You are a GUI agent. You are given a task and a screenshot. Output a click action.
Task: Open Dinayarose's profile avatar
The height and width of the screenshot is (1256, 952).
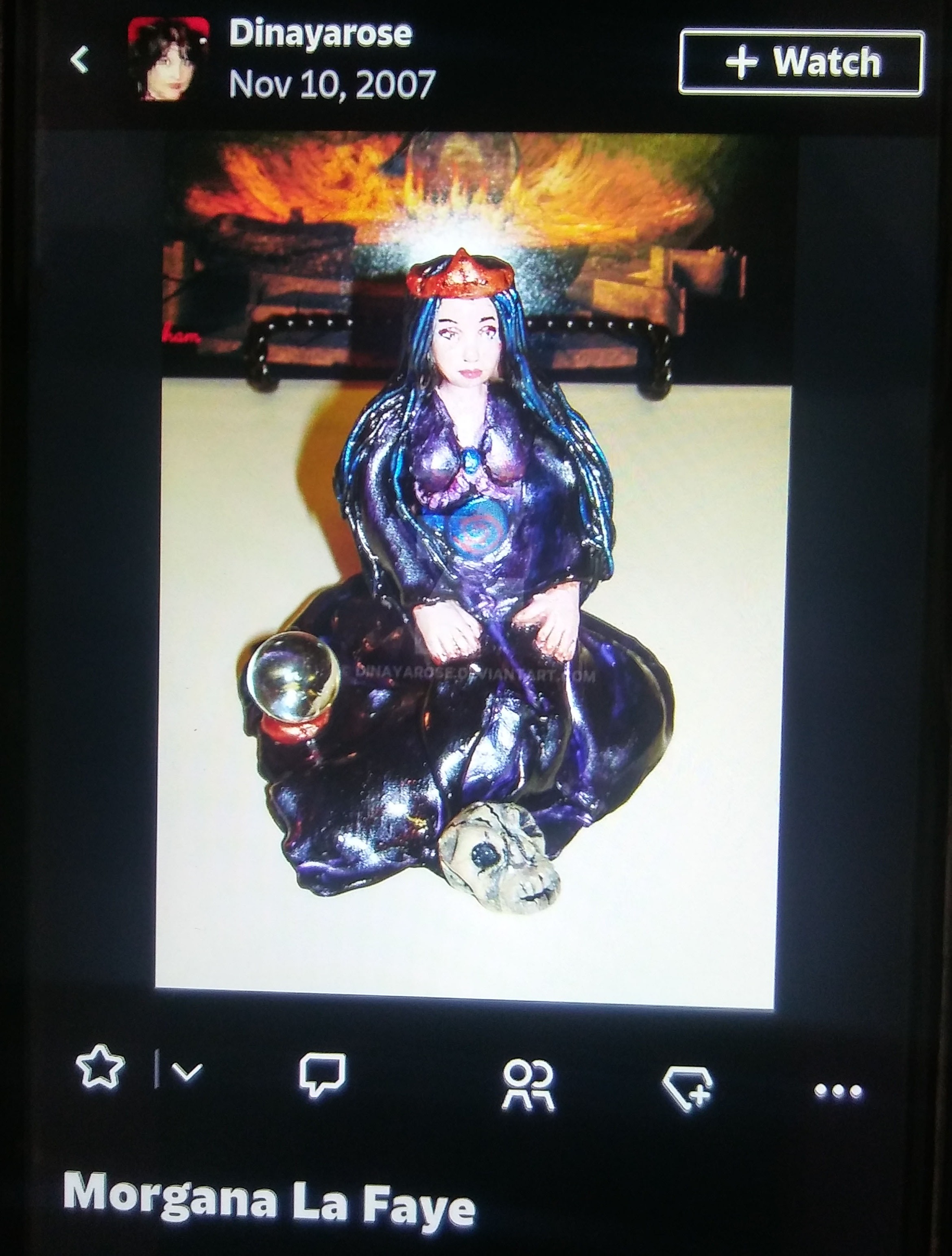click(168, 59)
